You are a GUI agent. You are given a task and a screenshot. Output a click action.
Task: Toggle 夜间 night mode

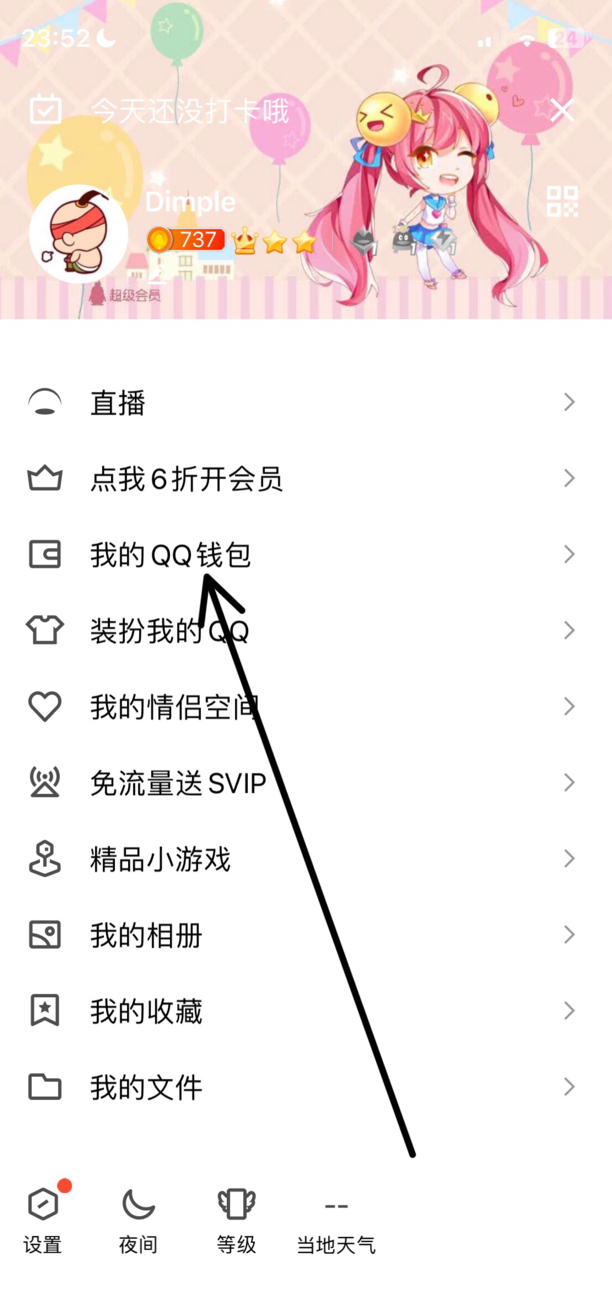pos(137,1220)
